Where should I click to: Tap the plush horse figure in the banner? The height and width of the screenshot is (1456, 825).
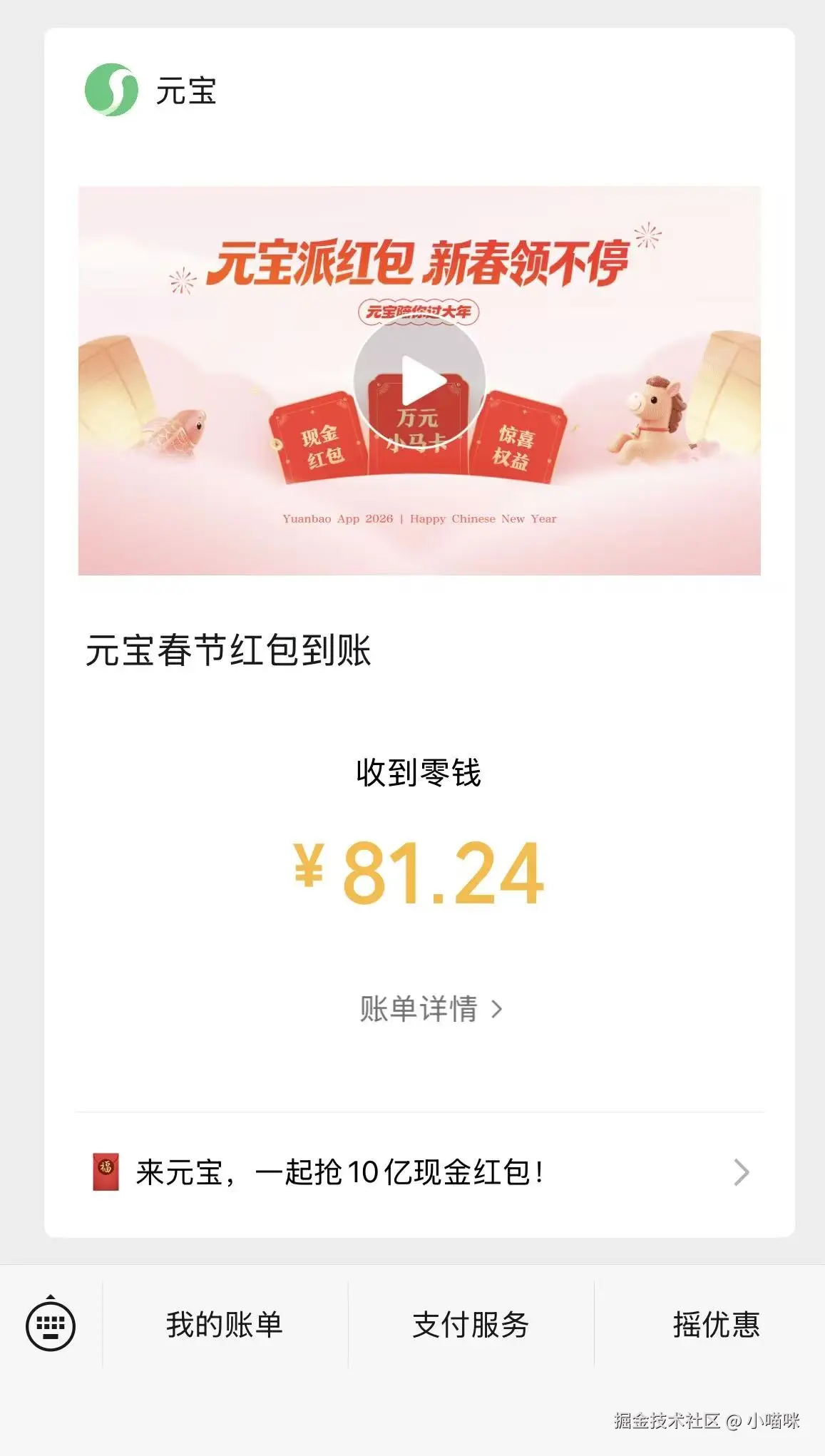click(654, 421)
